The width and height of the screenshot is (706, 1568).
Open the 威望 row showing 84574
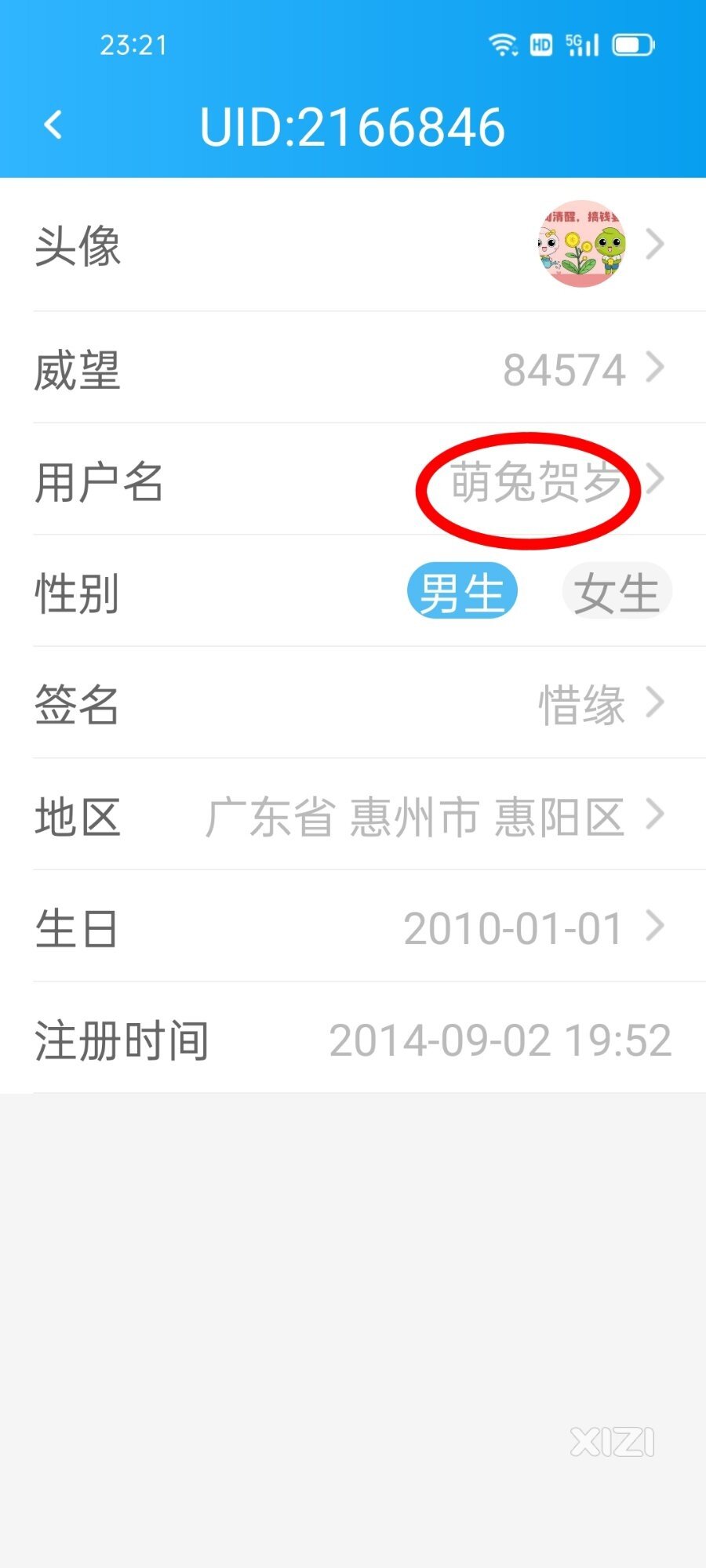[353, 368]
